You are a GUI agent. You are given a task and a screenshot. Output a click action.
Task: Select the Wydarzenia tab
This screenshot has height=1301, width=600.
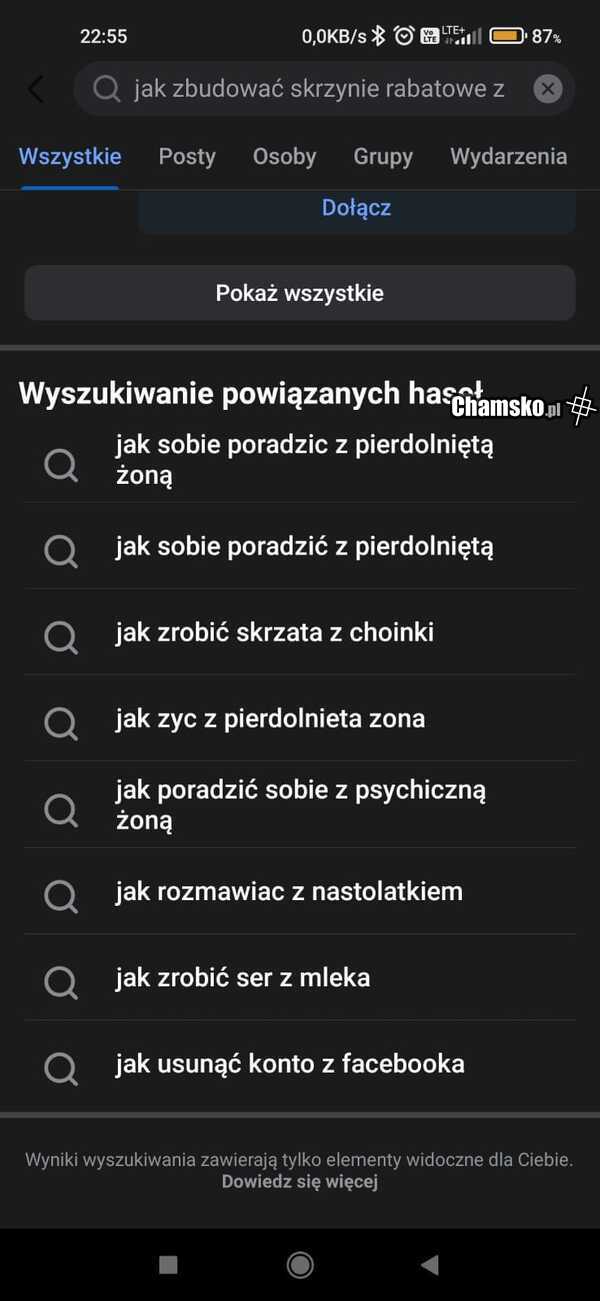tap(508, 156)
